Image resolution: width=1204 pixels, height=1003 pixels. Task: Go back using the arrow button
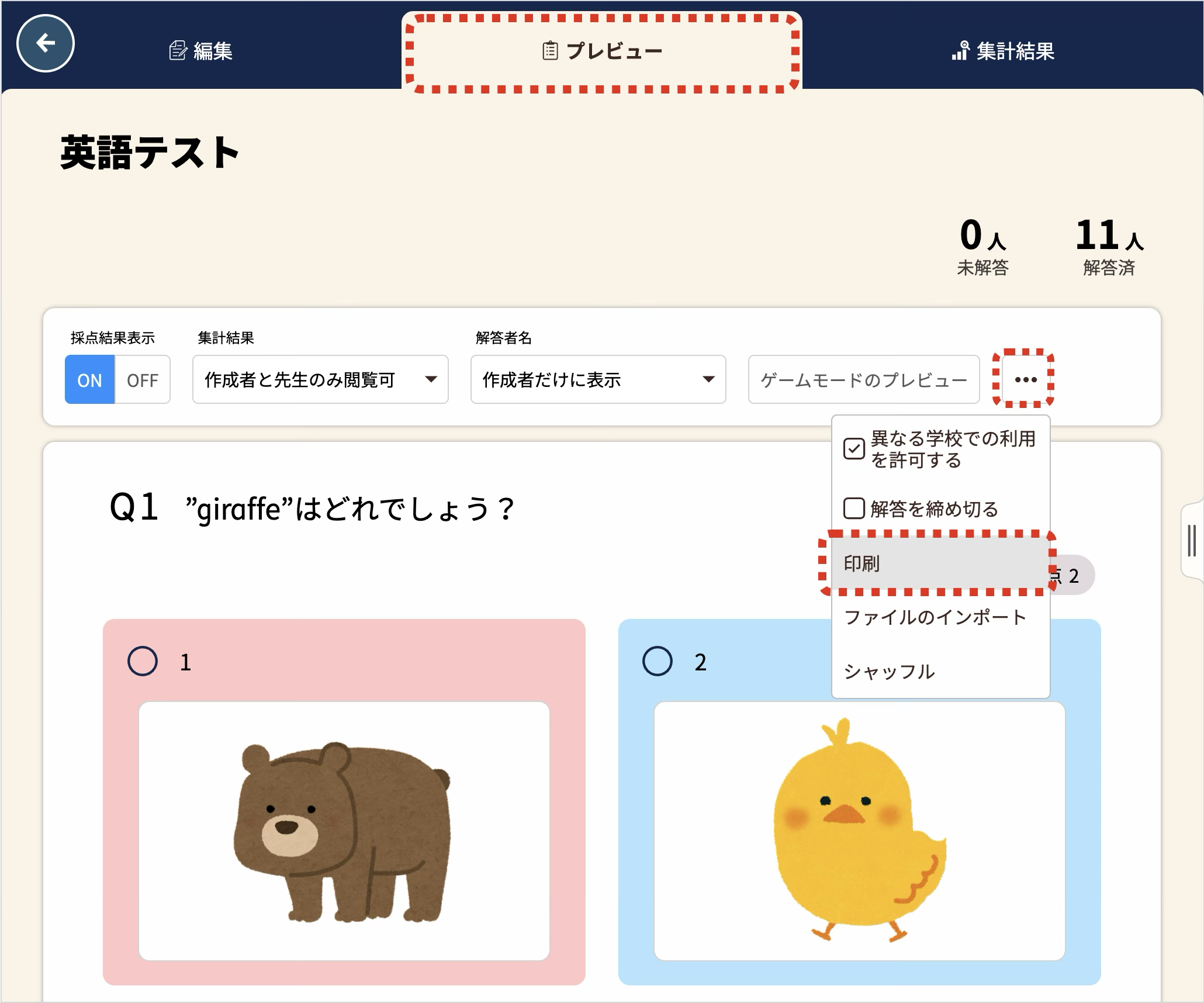46,44
